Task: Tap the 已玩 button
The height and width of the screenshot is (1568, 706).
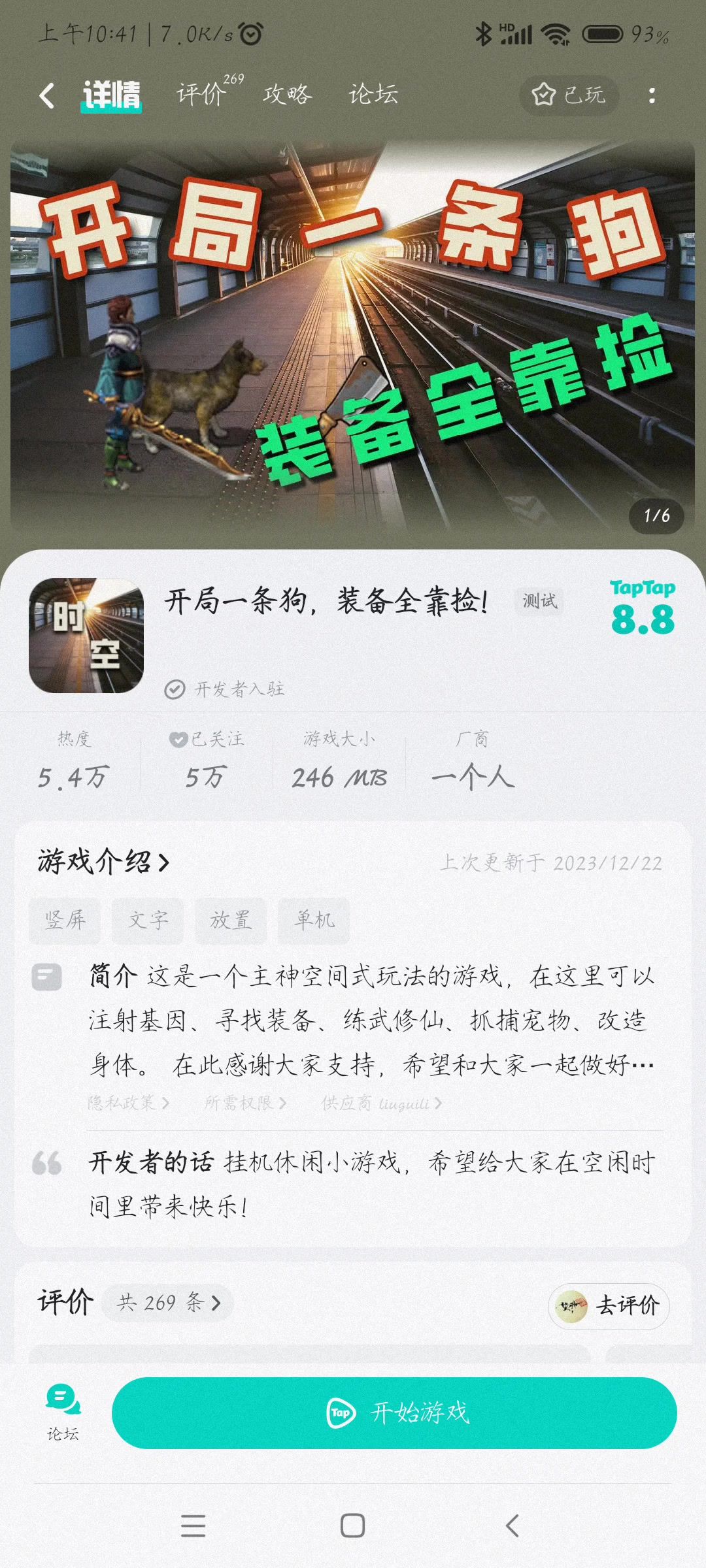Action: (569, 95)
